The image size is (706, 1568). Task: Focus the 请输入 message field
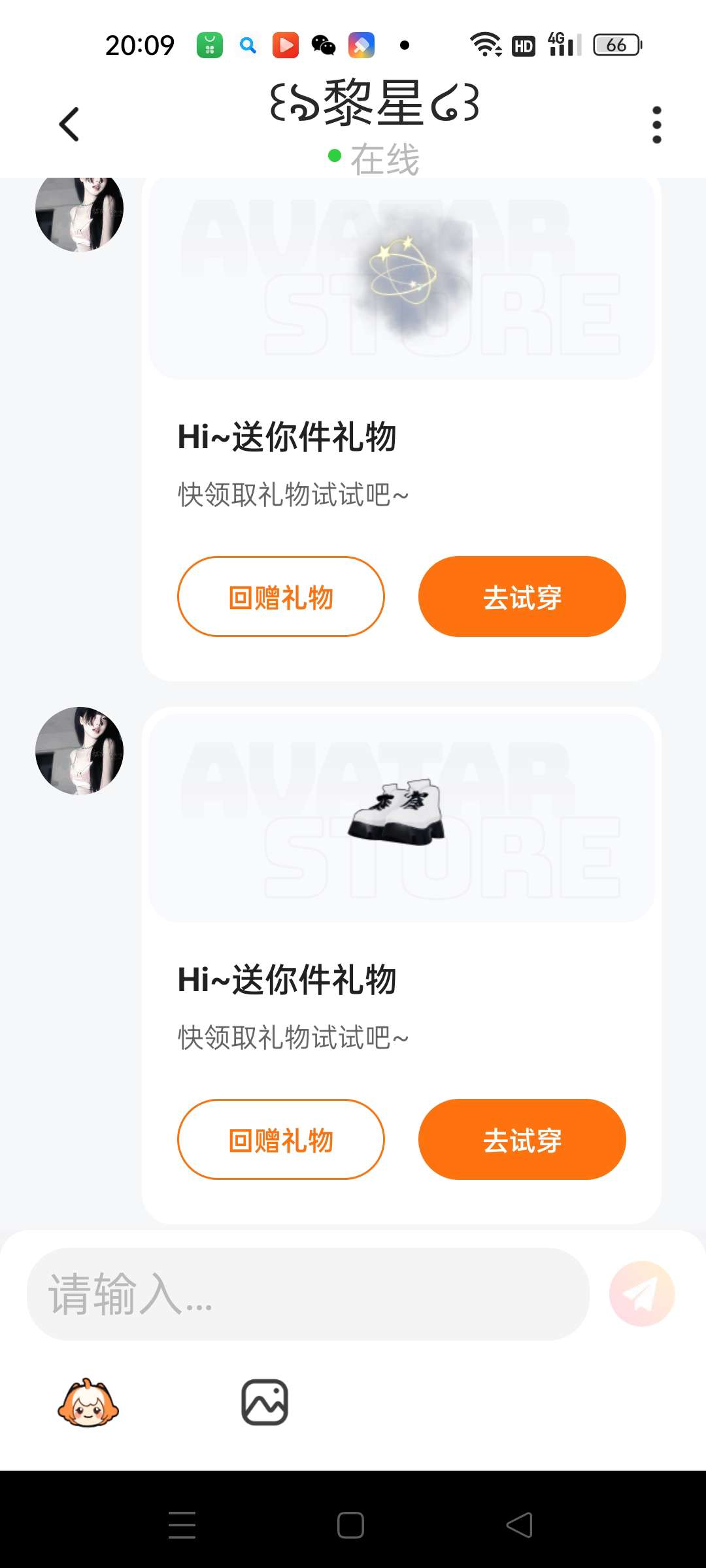[307, 1294]
